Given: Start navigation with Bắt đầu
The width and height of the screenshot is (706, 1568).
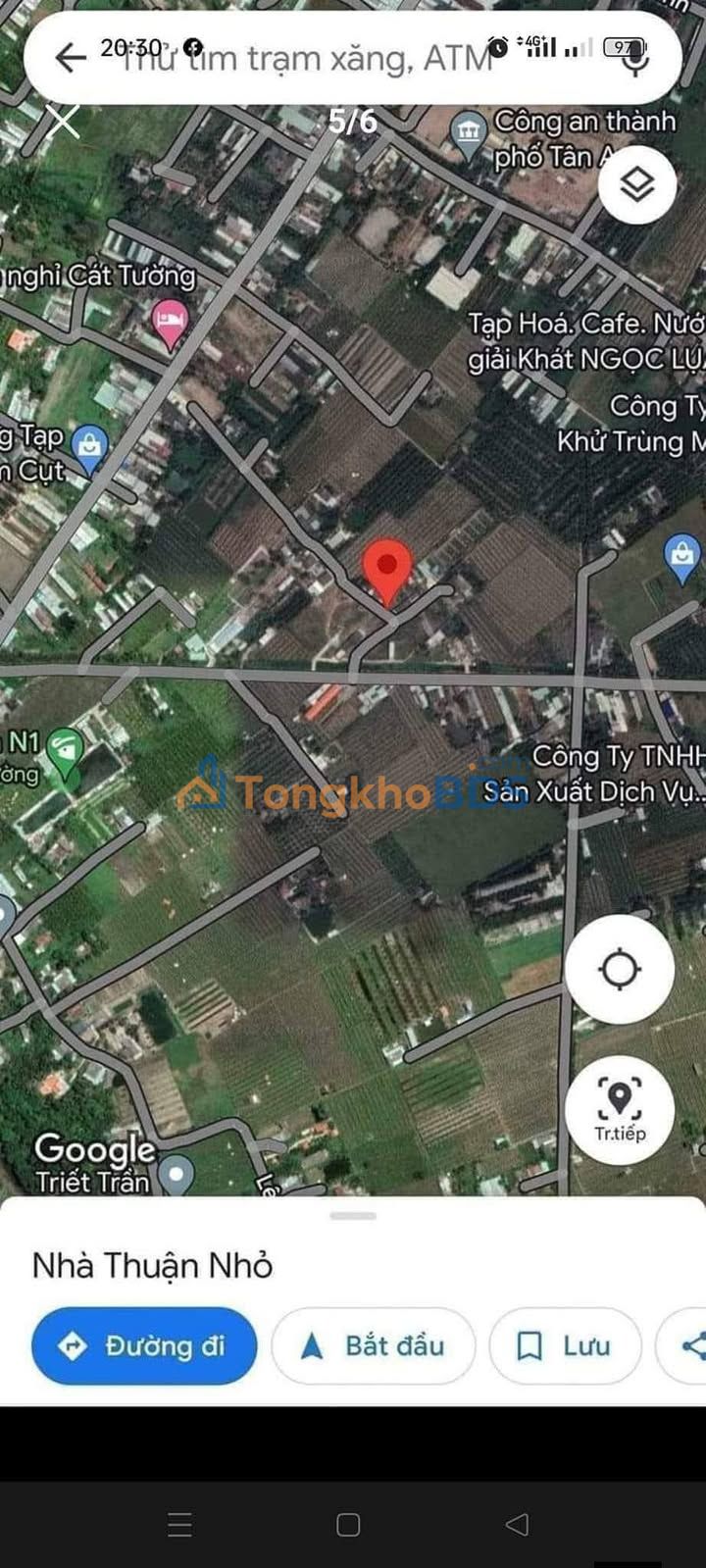Looking at the screenshot, I should [374, 1345].
